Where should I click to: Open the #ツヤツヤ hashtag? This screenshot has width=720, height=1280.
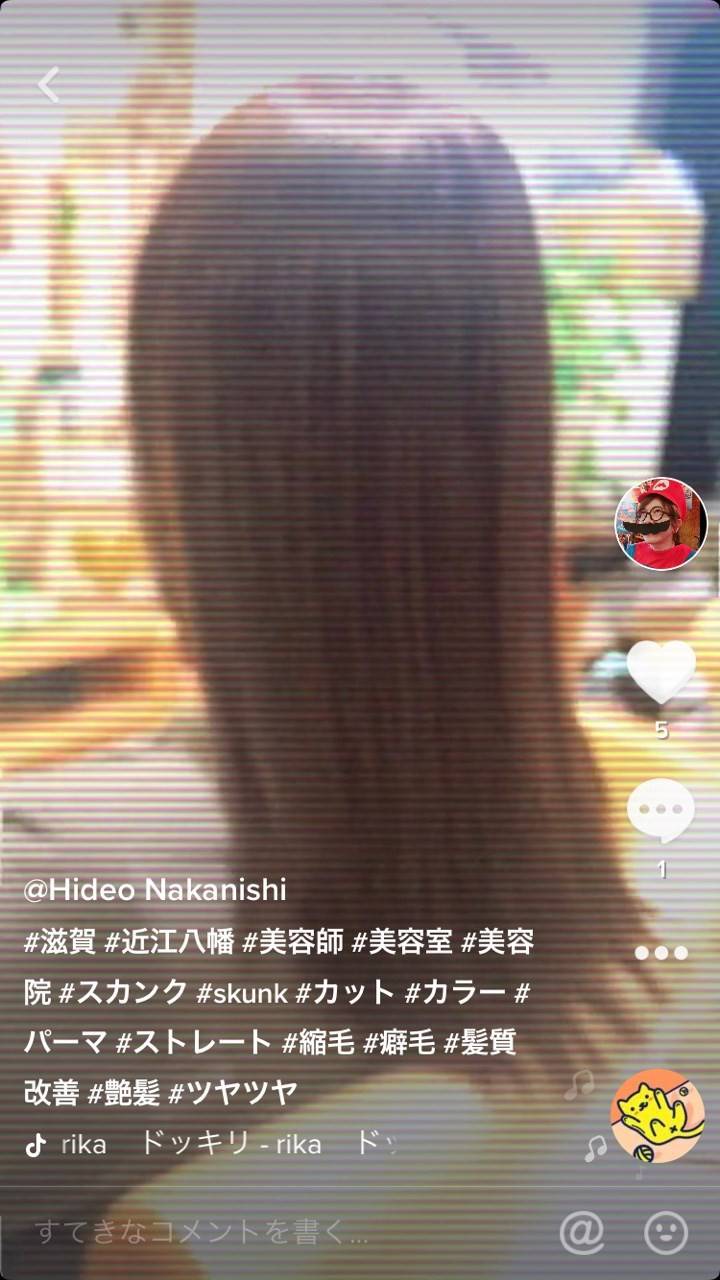click(233, 1091)
